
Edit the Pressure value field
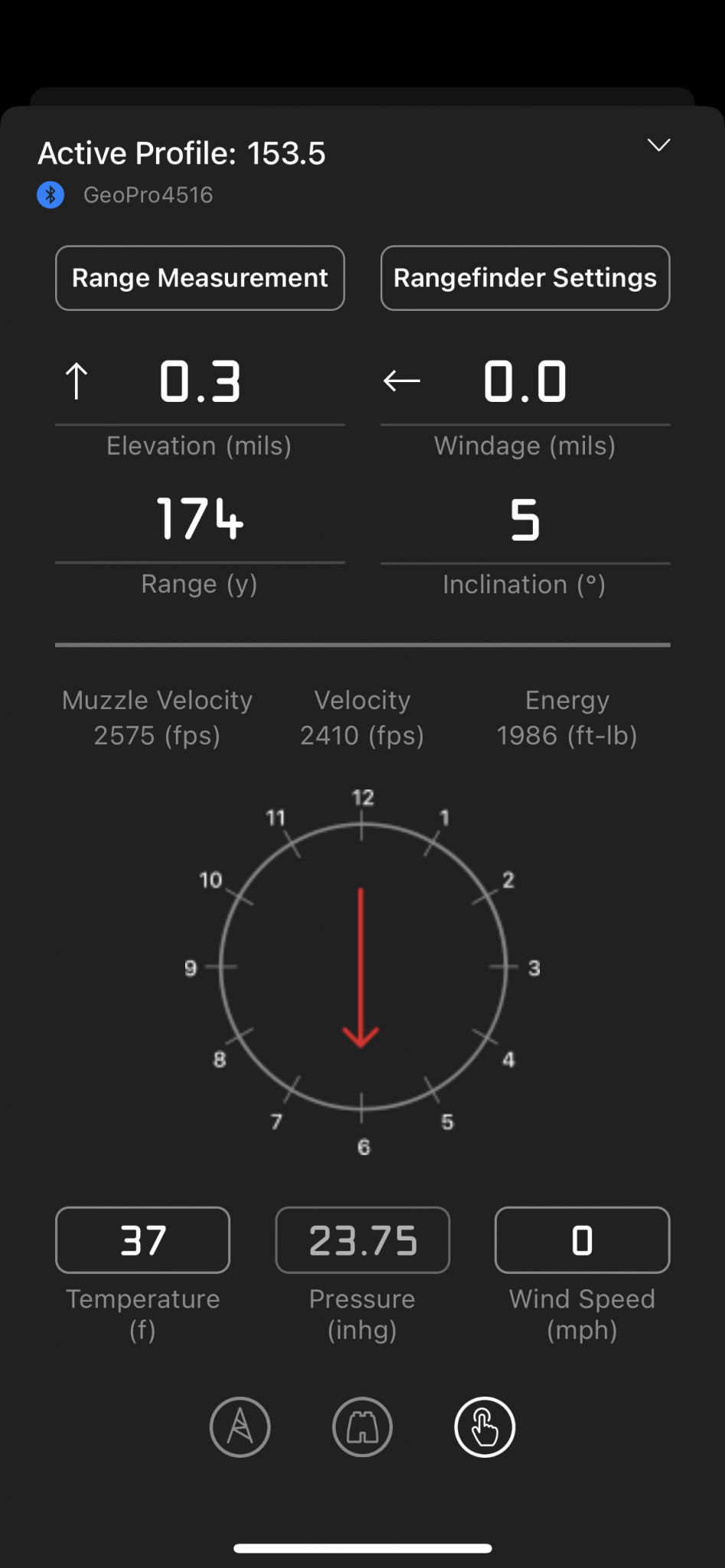pos(363,1240)
